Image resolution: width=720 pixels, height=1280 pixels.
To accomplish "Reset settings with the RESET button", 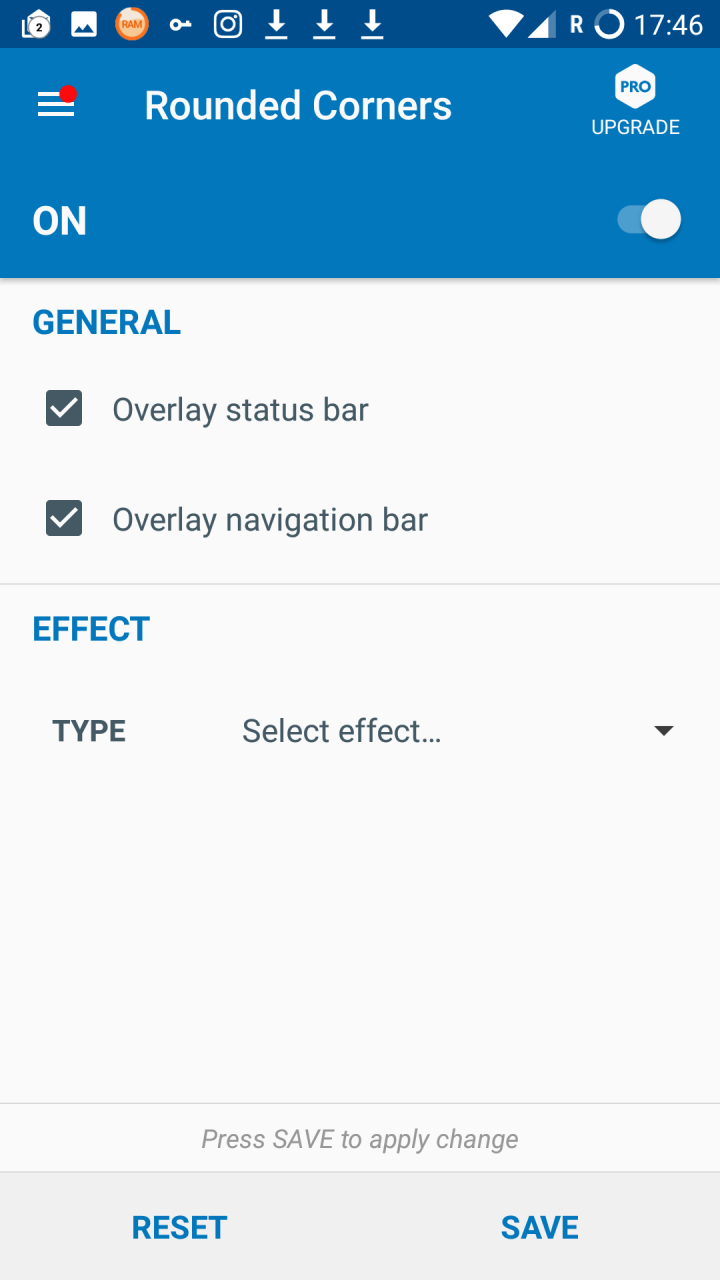I will pyautogui.click(x=180, y=1227).
